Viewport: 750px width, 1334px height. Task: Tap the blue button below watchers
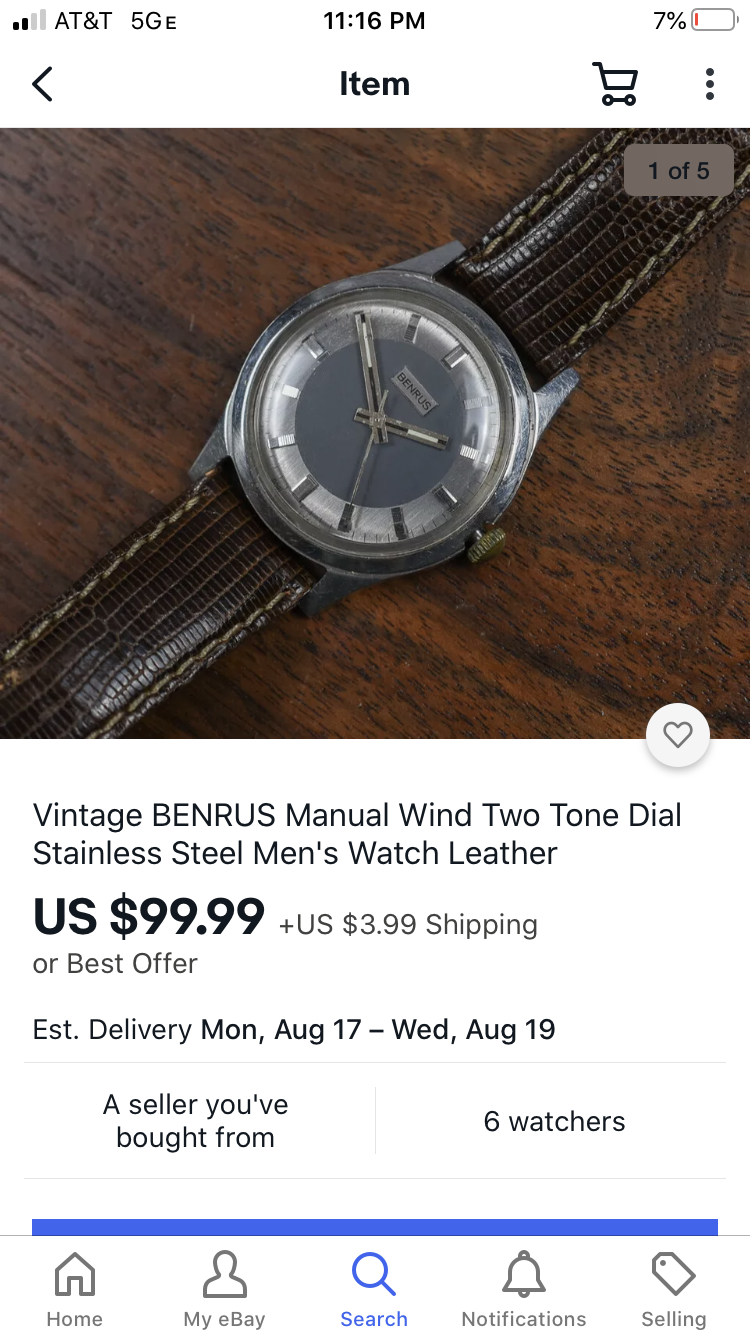pyautogui.click(x=375, y=1227)
